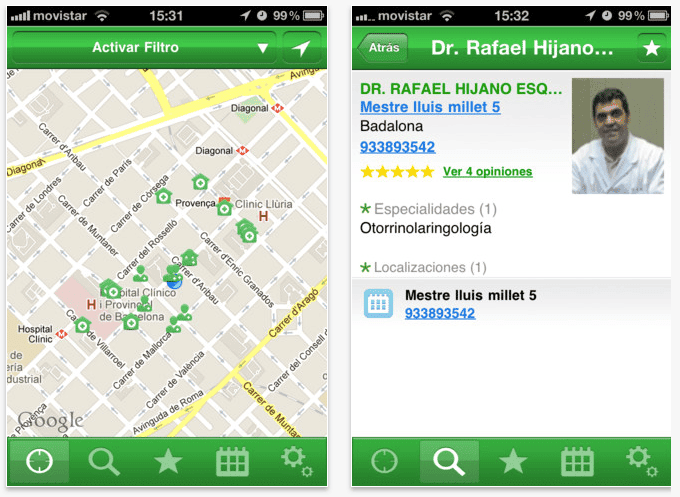Go back with the Atrás button
This screenshot has height=497, width=680.
coord(384,47)
